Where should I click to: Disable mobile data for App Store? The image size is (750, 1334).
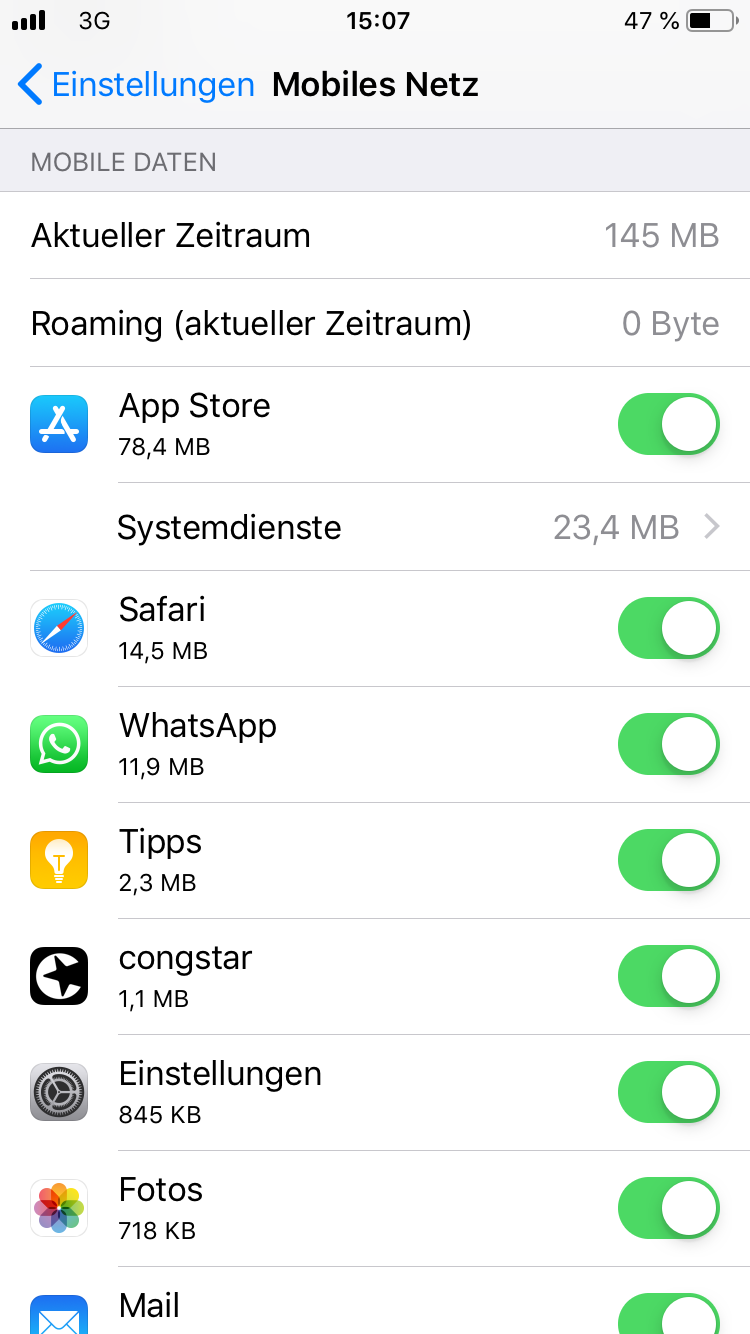[x=668, y=424]
